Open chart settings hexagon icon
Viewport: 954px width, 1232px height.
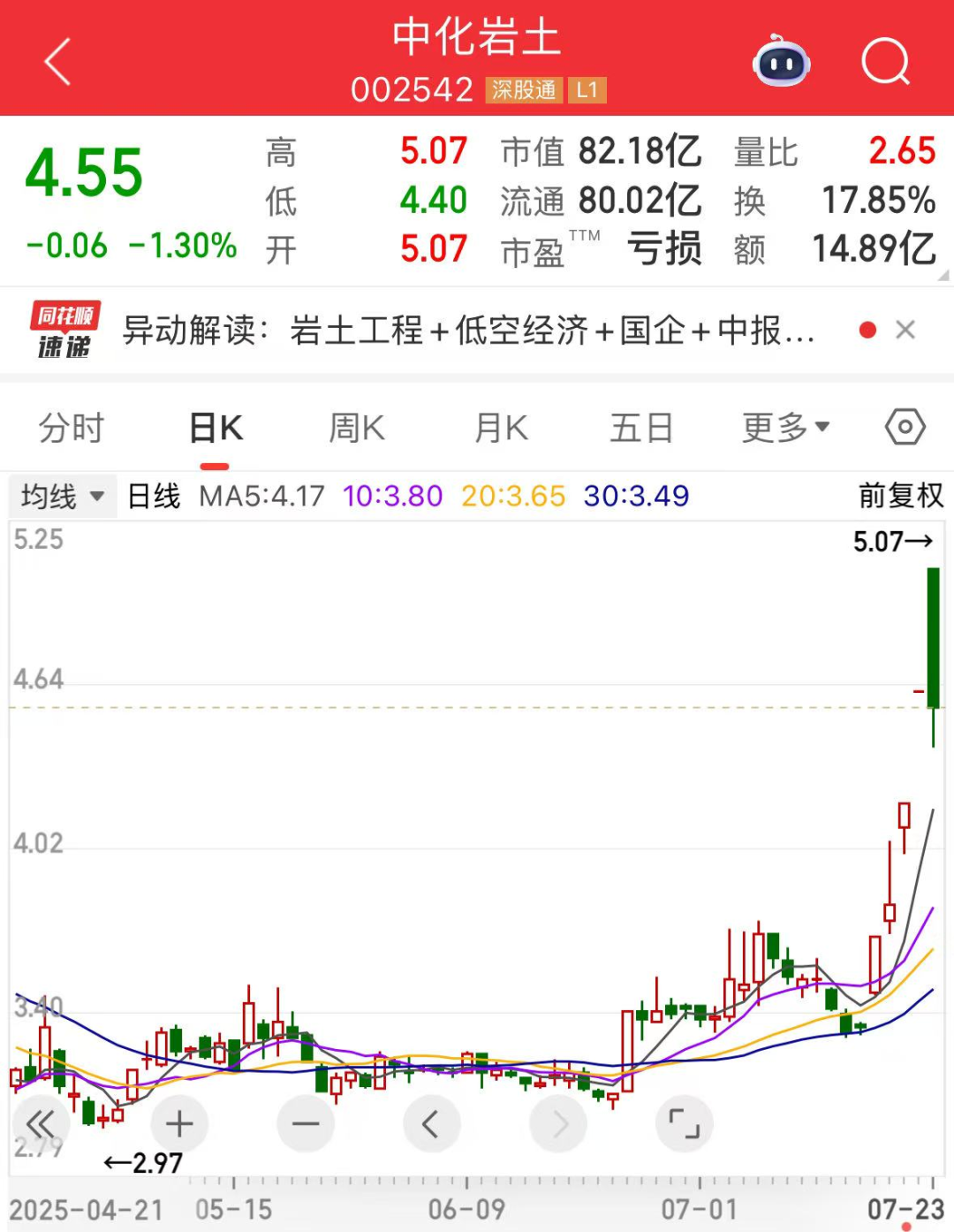[x=905, y=428]
